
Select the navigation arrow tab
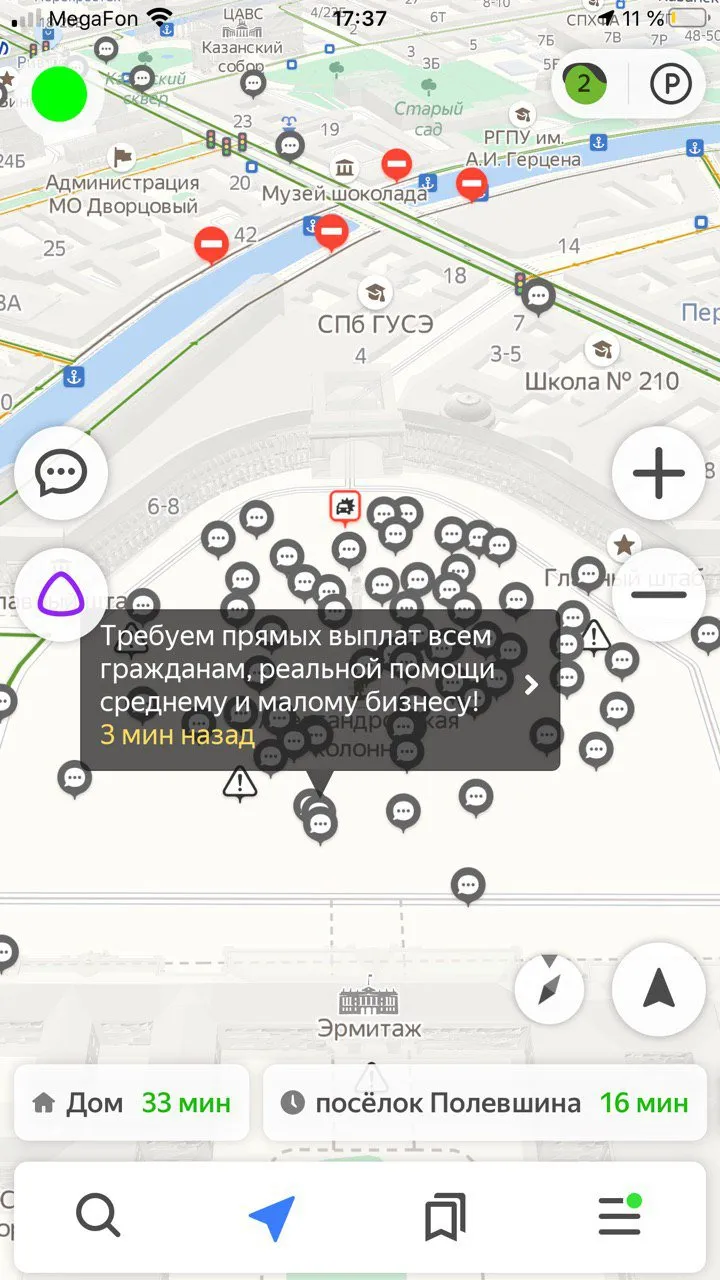[x=272, y=1217]
